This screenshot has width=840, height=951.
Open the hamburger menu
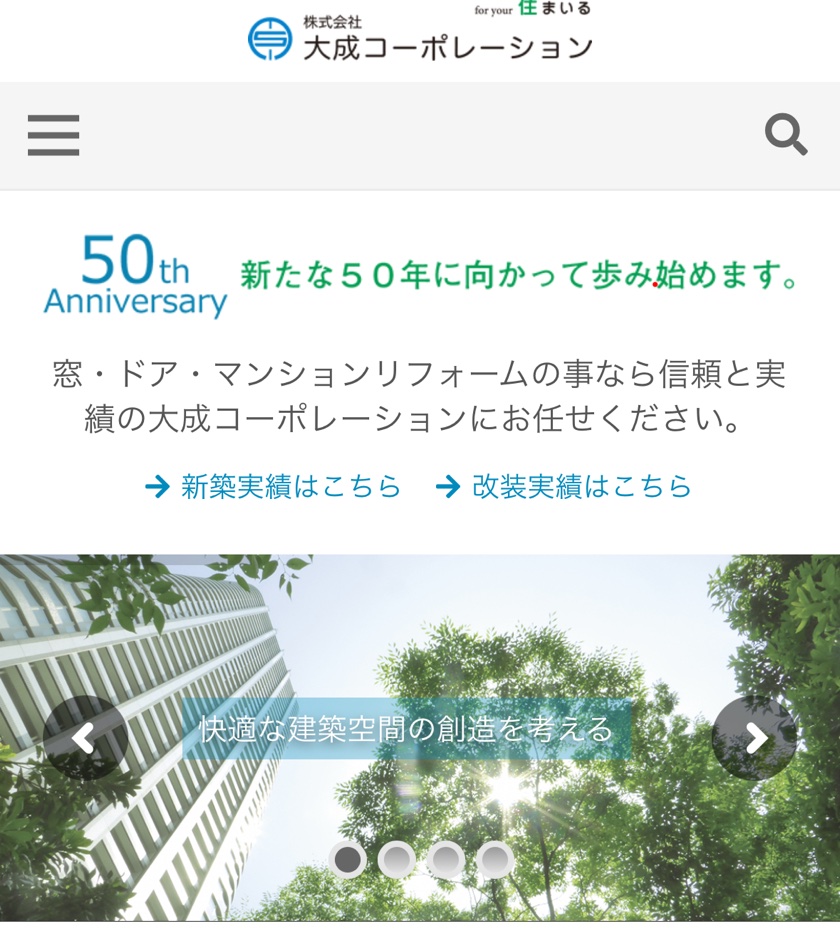(x=53, y=135)
